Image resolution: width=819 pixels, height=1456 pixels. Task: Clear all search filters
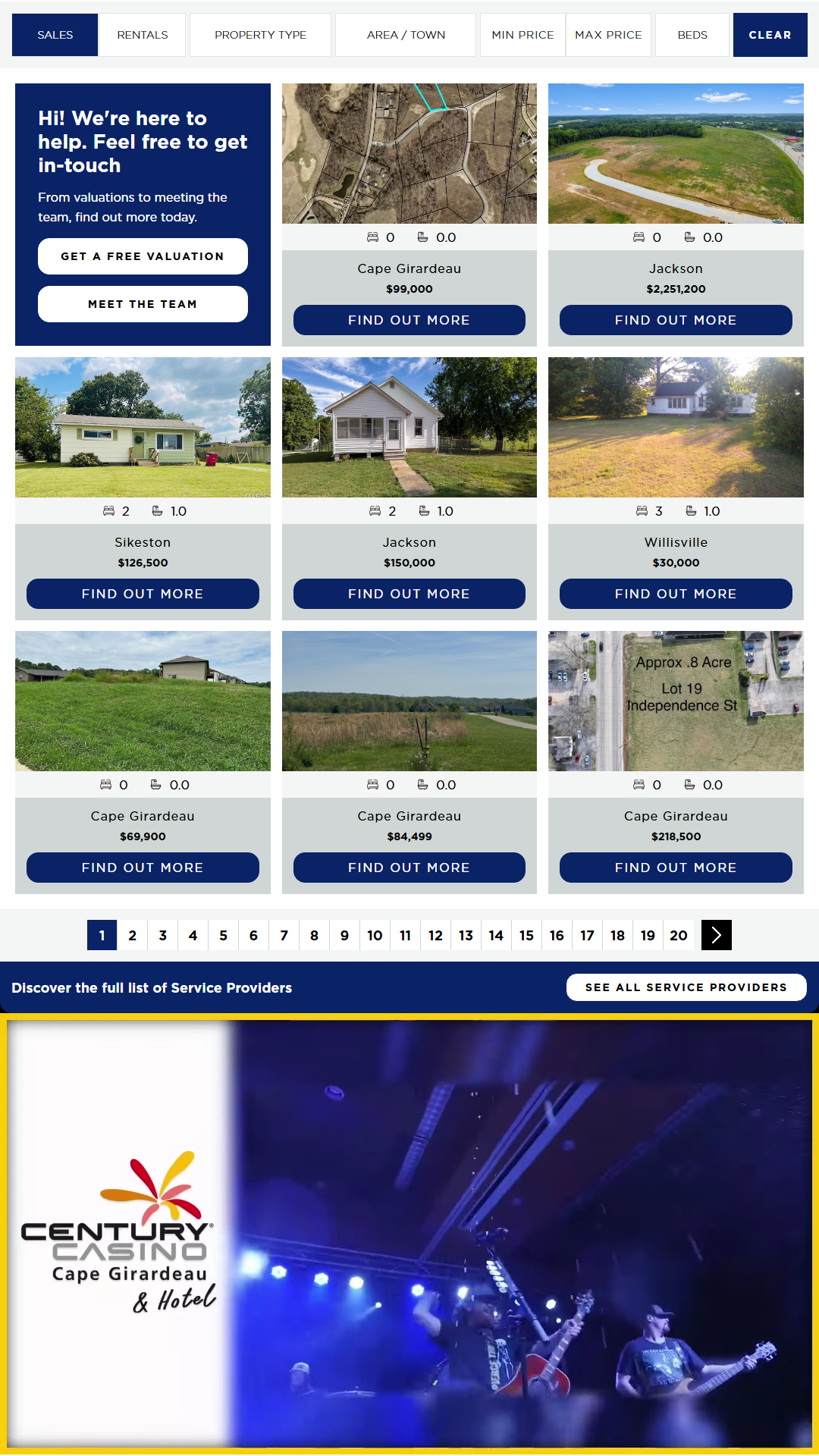pos(770,35)
